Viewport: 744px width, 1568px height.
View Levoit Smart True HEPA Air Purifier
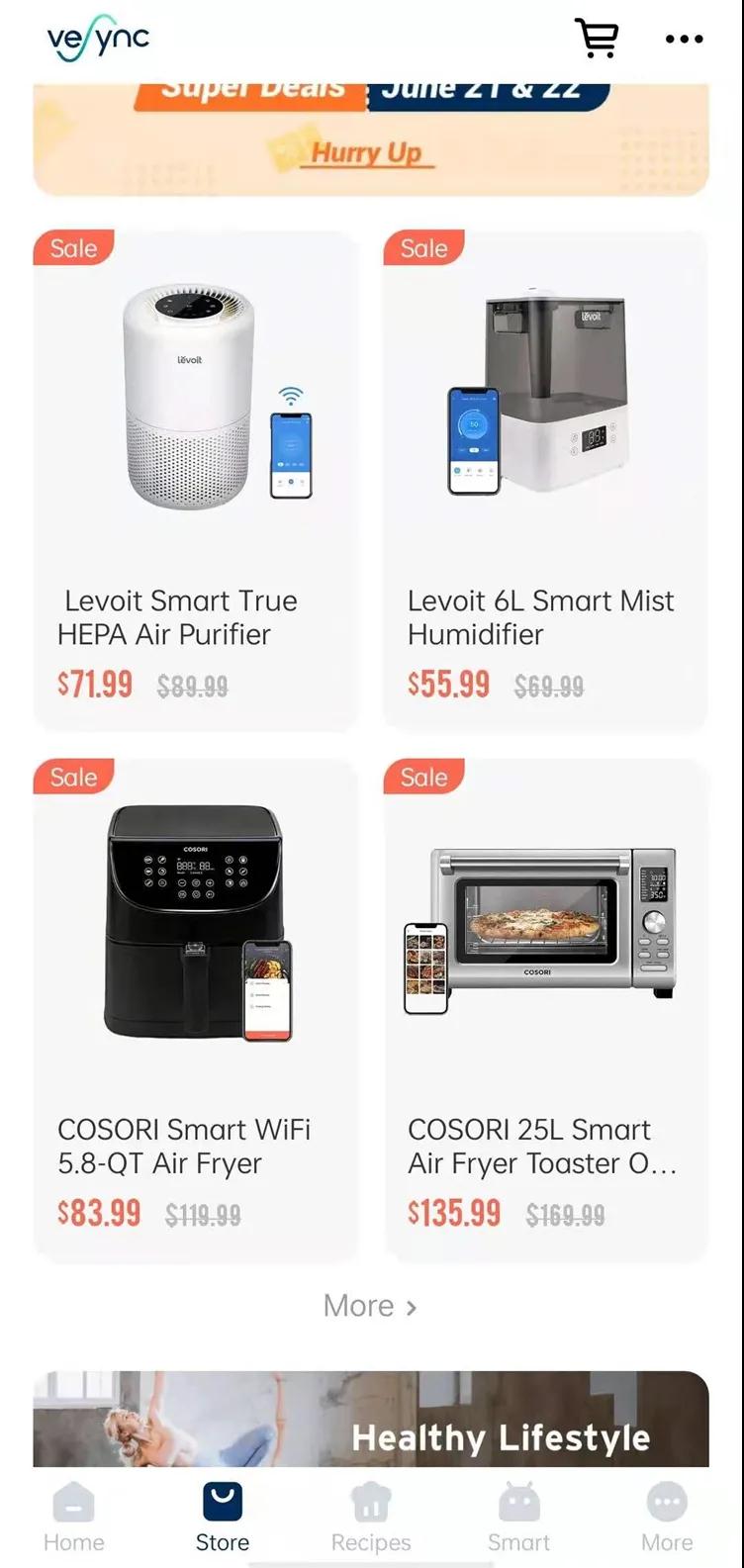(196, 481)
